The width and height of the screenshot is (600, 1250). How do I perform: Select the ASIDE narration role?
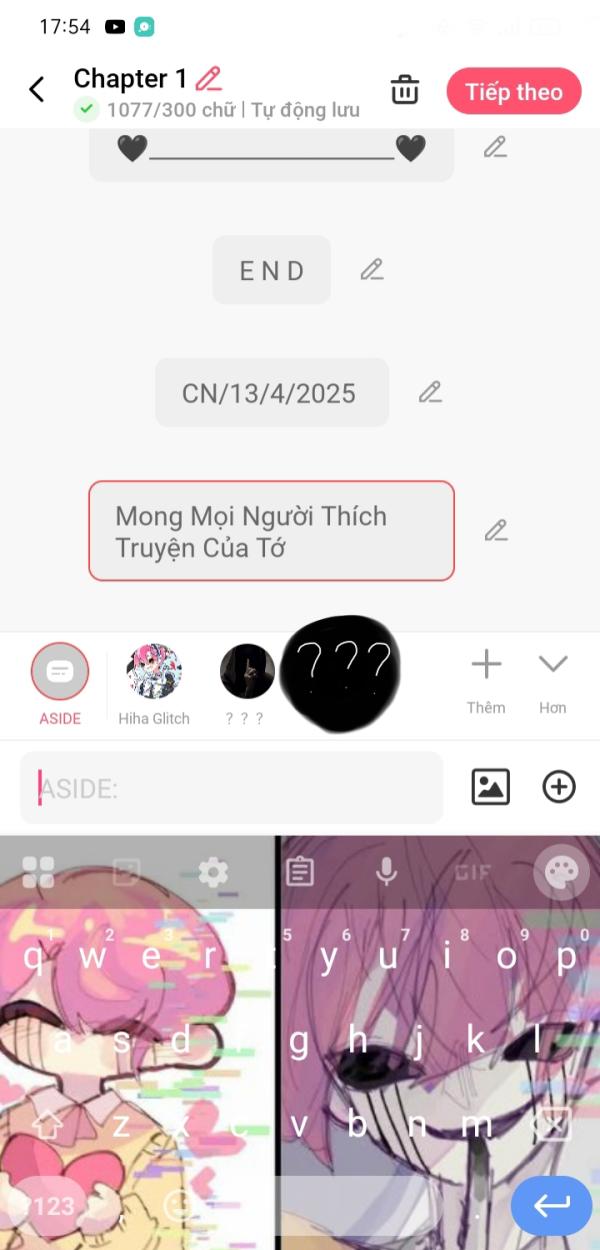pos(60,672)
